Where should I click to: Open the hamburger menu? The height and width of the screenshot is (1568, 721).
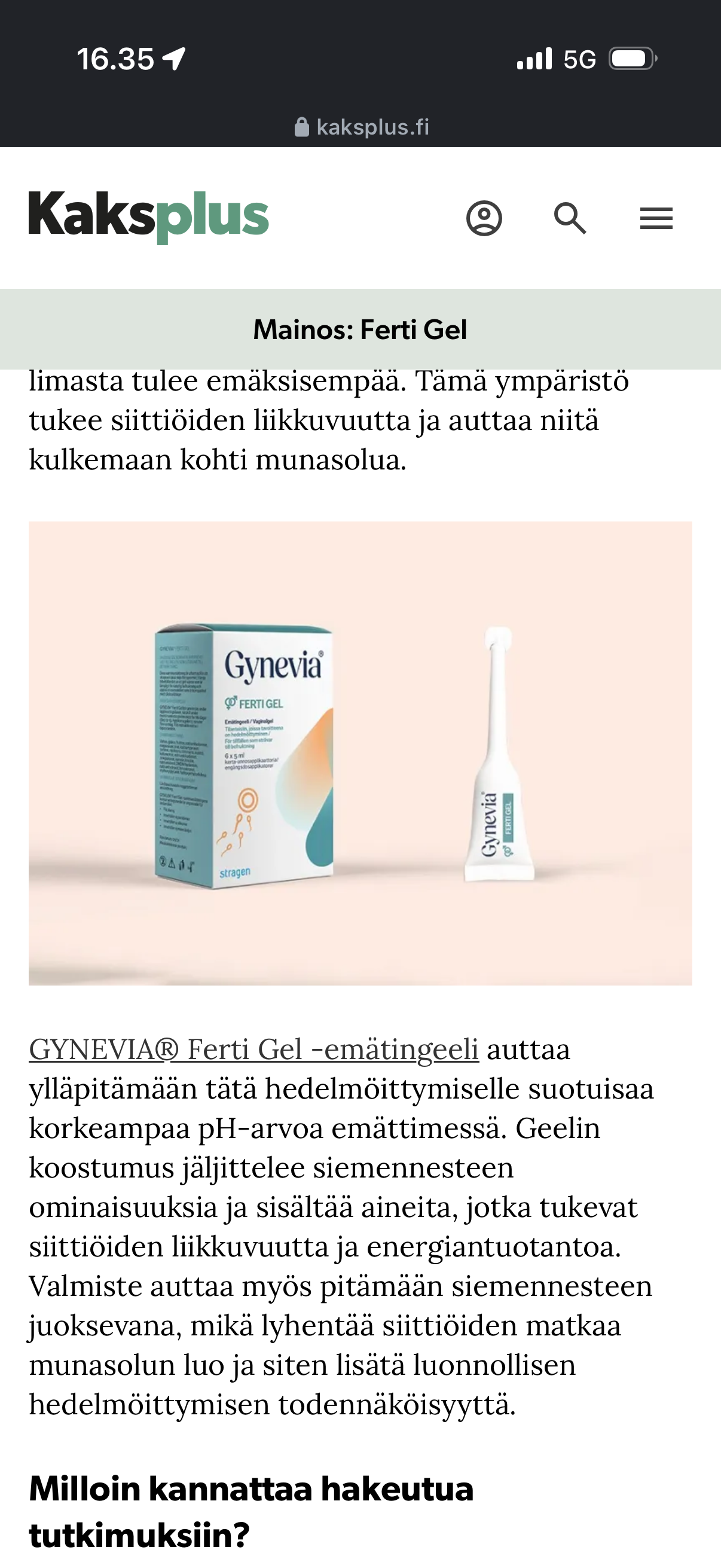pyautogui.click(x=656, y=218)
